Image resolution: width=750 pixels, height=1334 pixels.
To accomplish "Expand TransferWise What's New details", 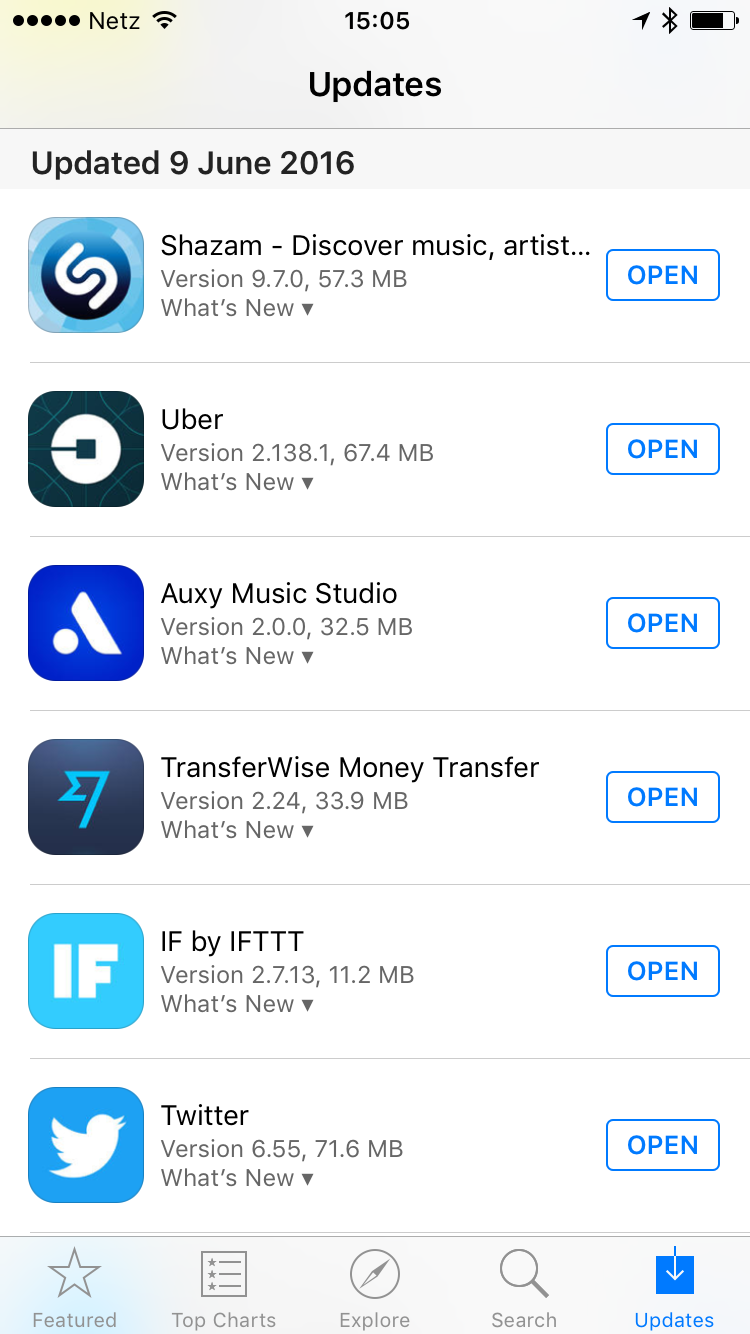I will click(x=237, y=830).
